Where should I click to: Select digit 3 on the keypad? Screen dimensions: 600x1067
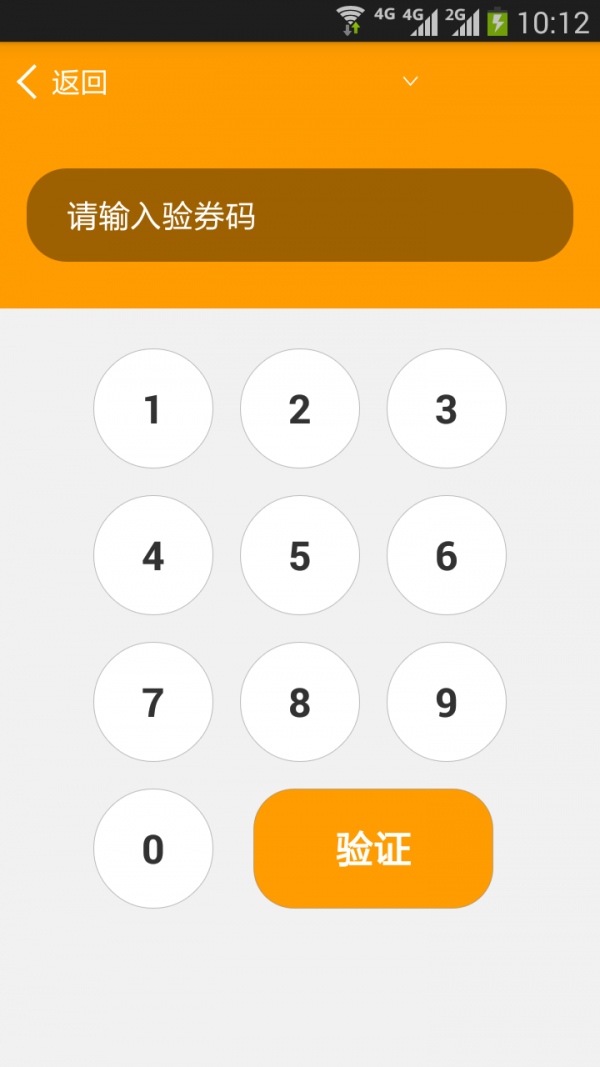[446, 409]
